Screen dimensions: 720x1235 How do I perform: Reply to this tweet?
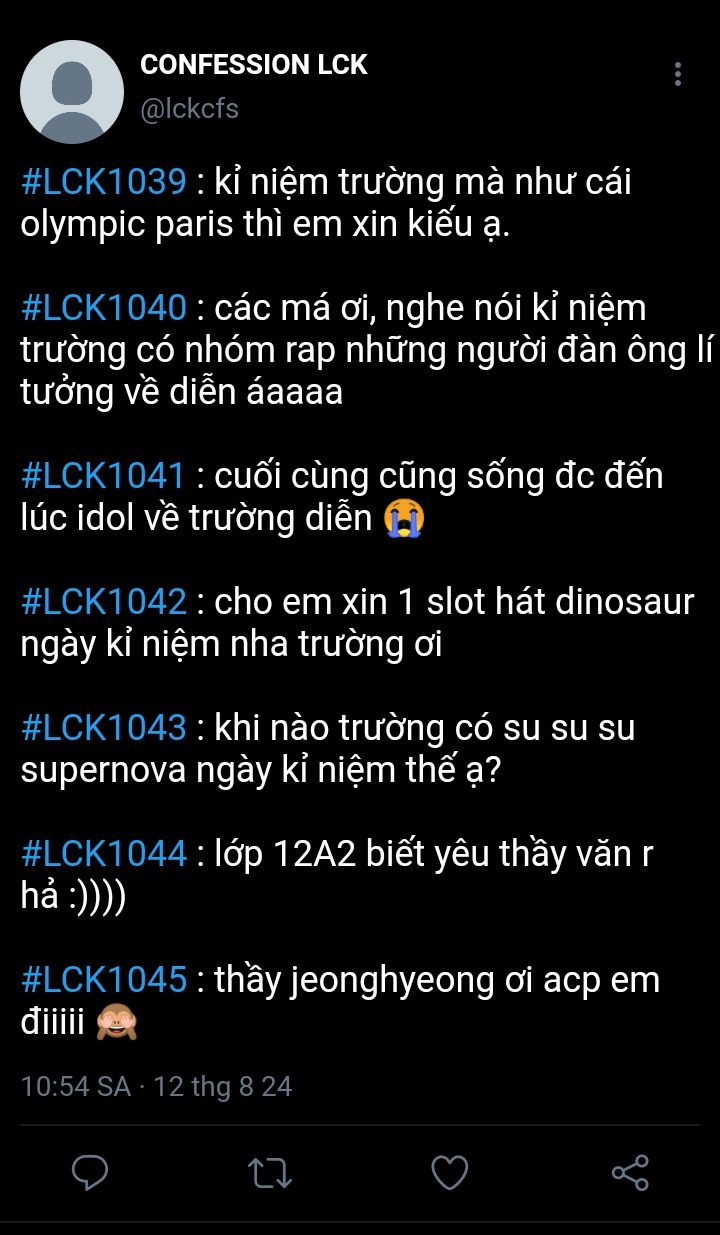[90, 1172]
